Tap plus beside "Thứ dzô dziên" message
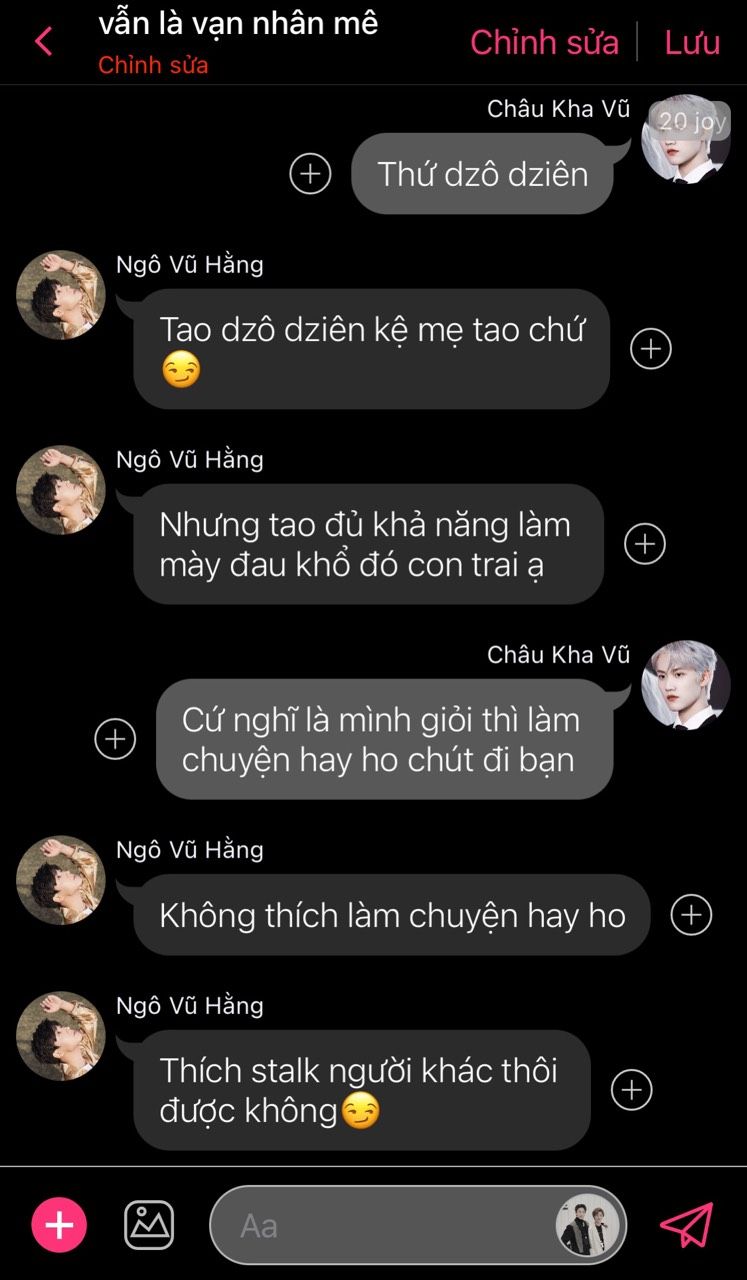This screenshot has height=1280, width=747. [x=310, y=174]
